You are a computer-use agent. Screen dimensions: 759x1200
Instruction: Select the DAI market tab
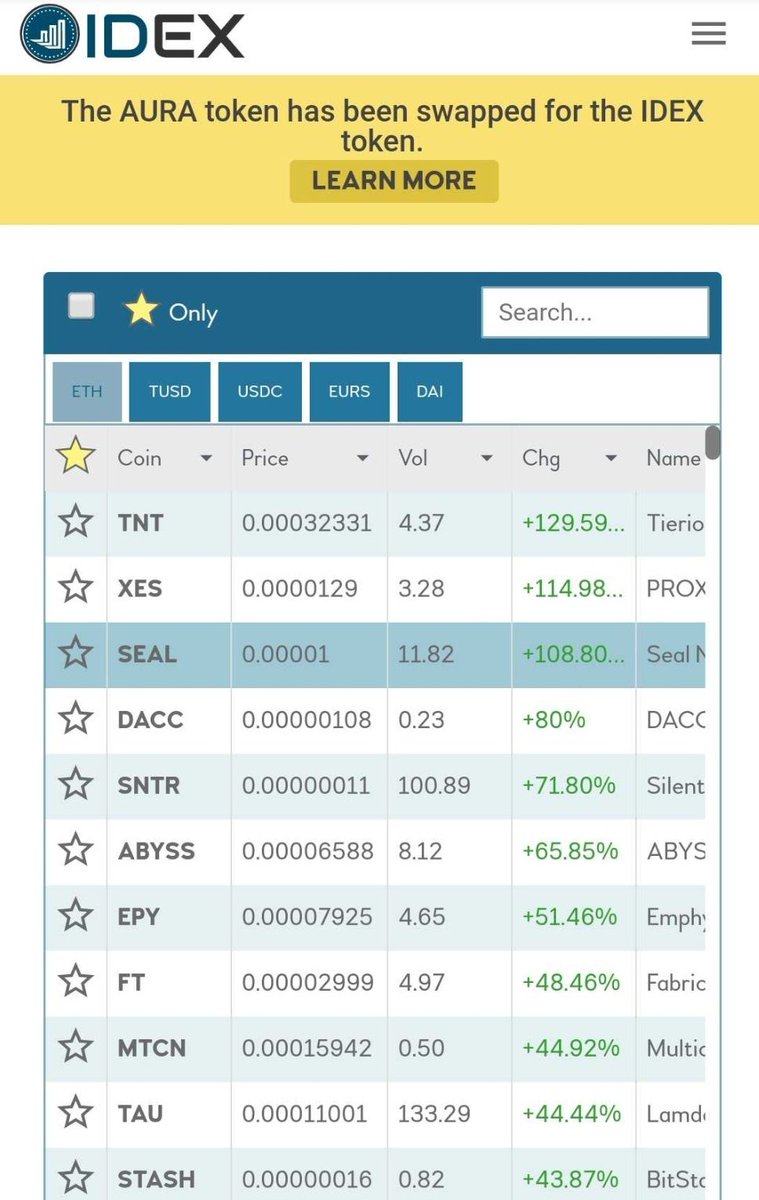430,391
